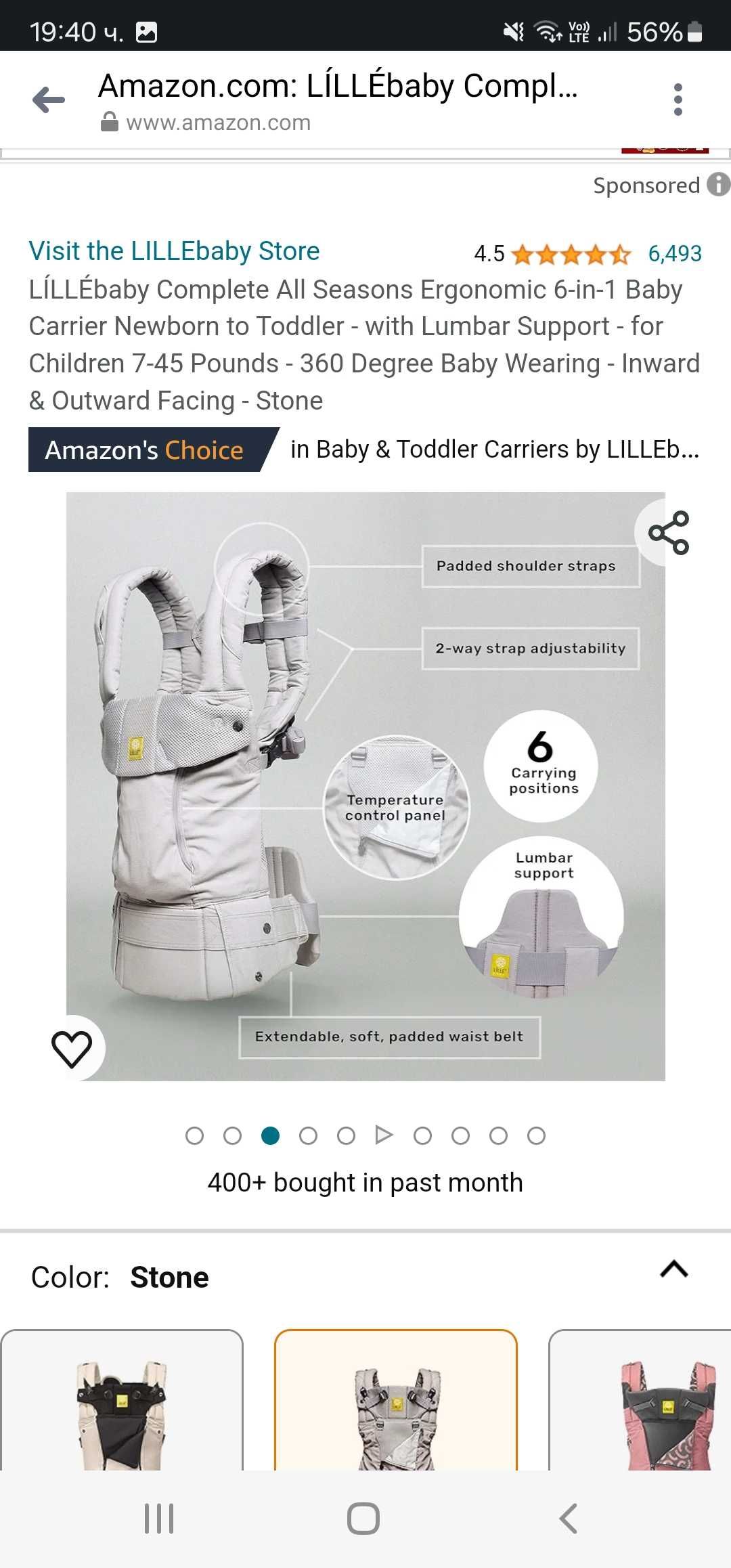Add the carrier to wish list heart
The width and height of the screenshot is (731, 1568).
pyautogui.click(x=72, y=1049)
